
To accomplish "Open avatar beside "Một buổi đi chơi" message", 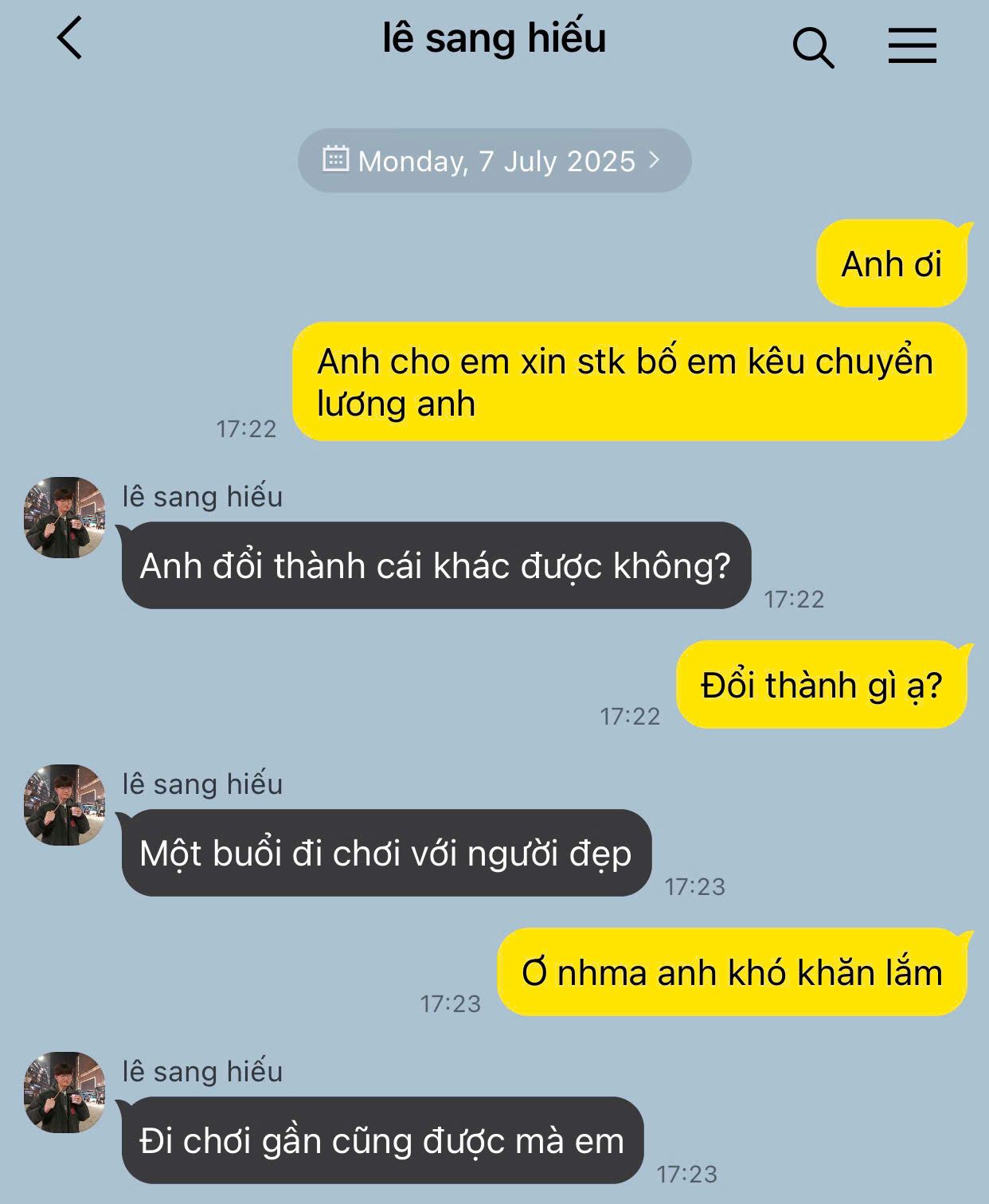I will click(x=64, y=805).
